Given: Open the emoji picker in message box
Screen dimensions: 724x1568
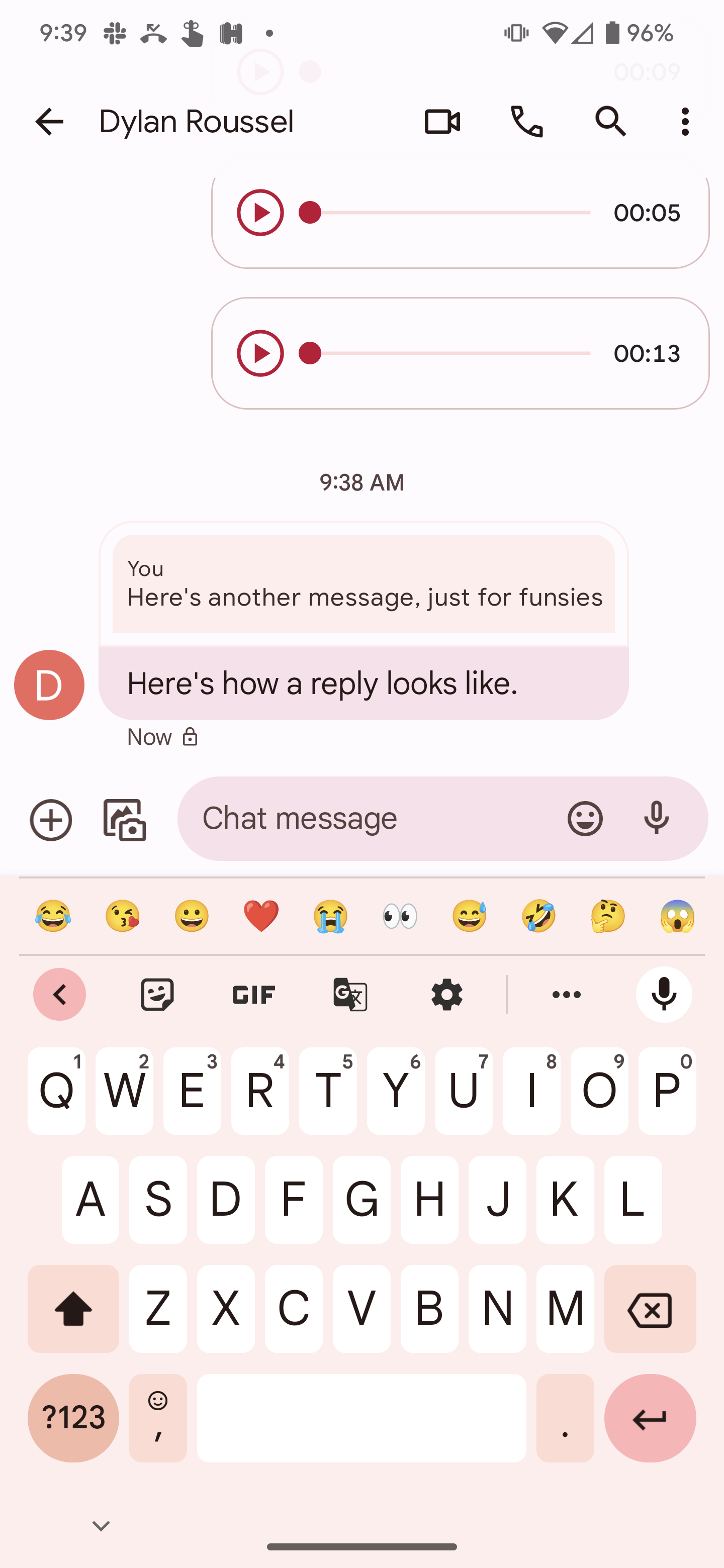Looking at the screenshot, I should coord(585,819).
